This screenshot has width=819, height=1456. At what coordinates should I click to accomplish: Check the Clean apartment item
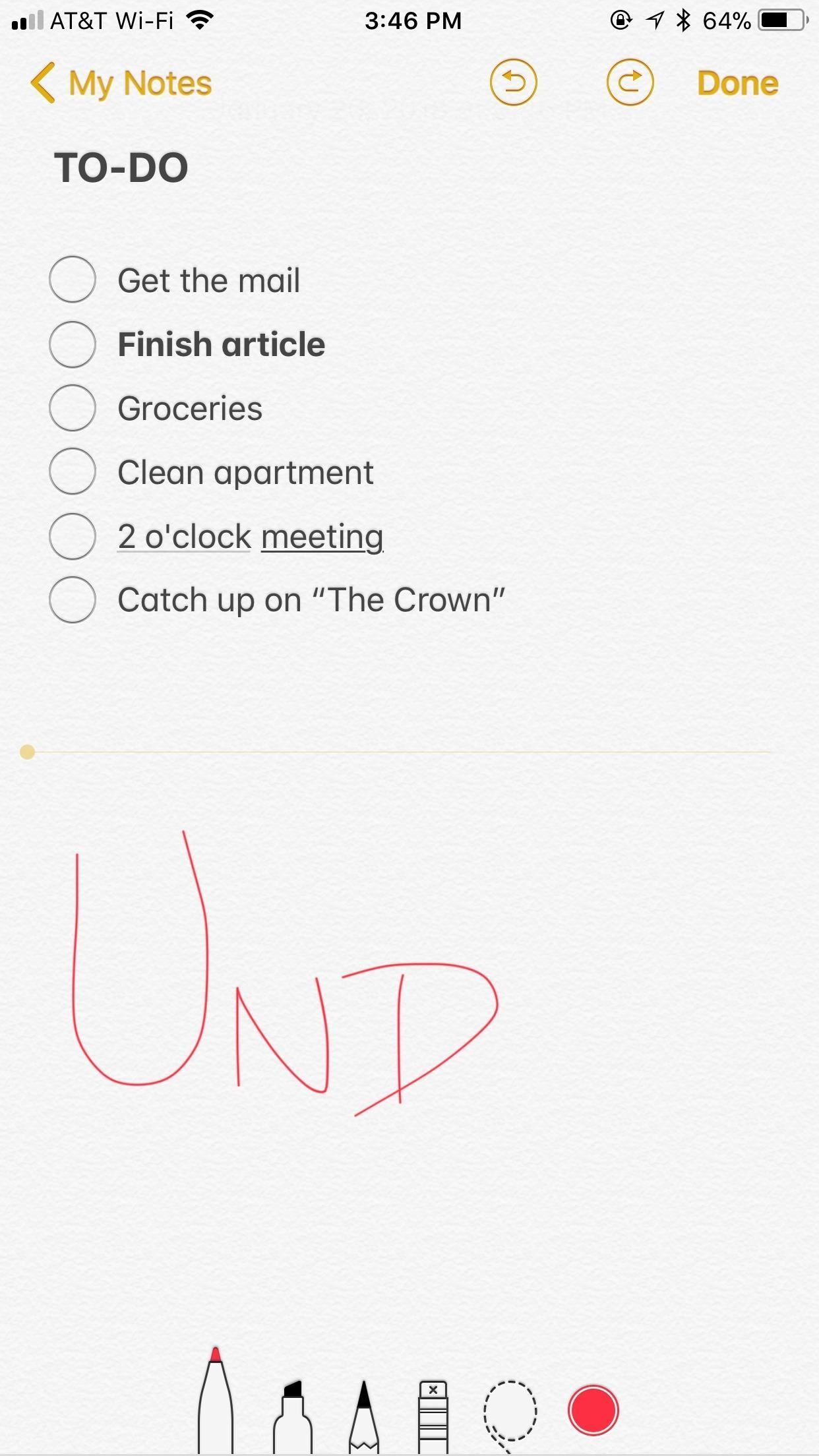click(x=73, y=472)
